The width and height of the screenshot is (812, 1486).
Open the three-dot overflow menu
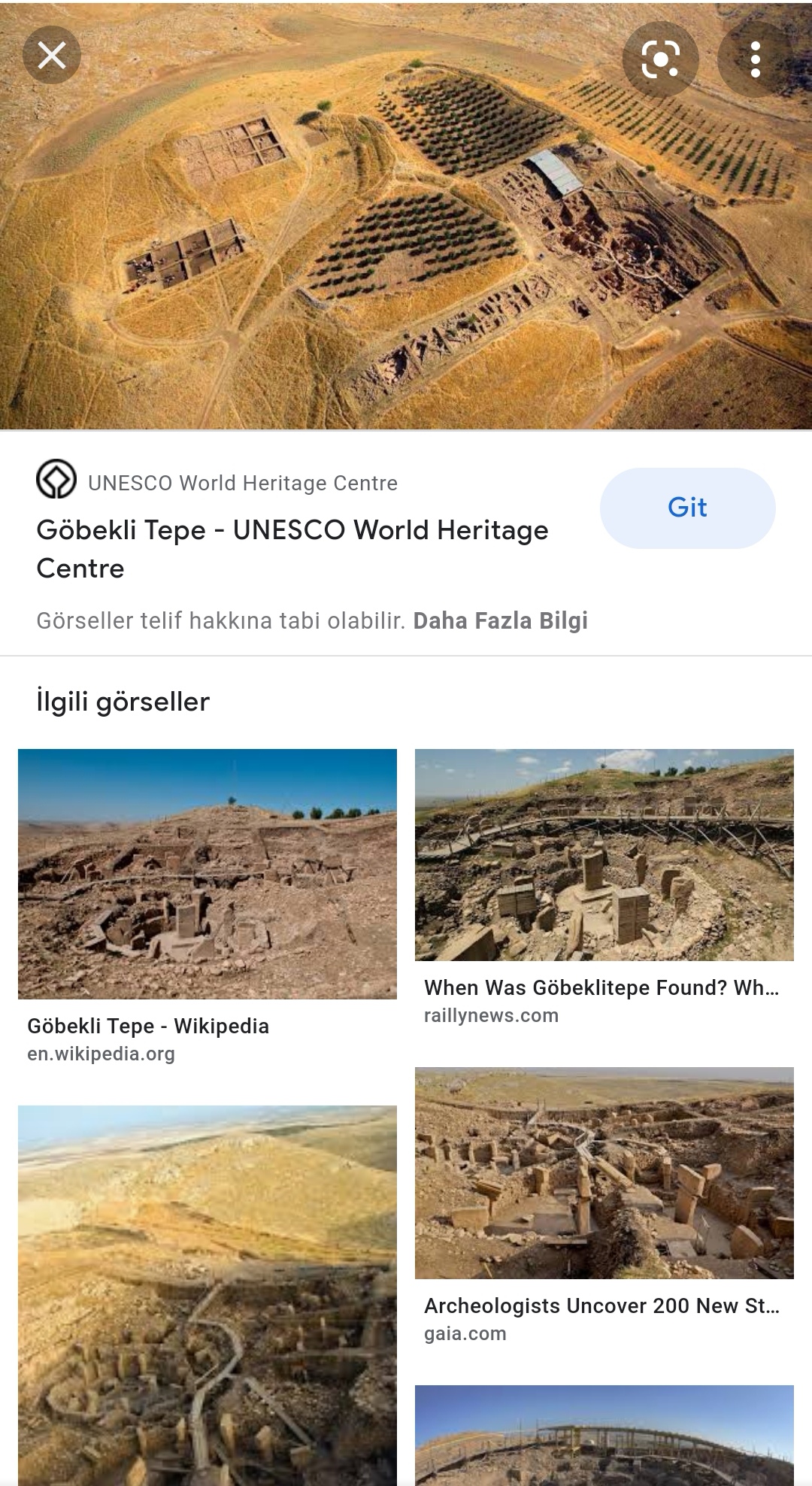(756, 59)
